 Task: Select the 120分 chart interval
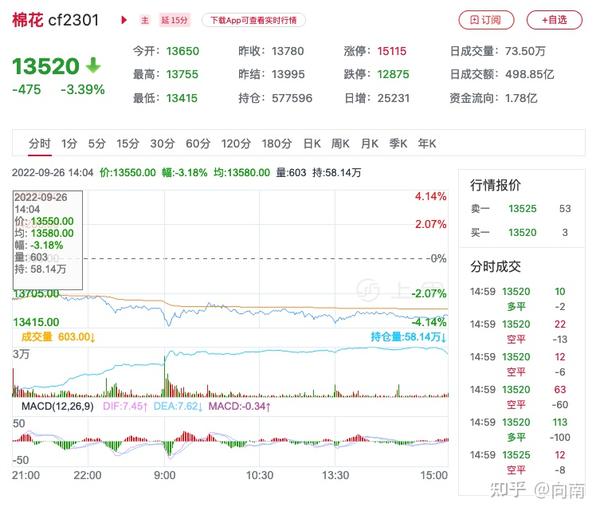click(236, 144)
